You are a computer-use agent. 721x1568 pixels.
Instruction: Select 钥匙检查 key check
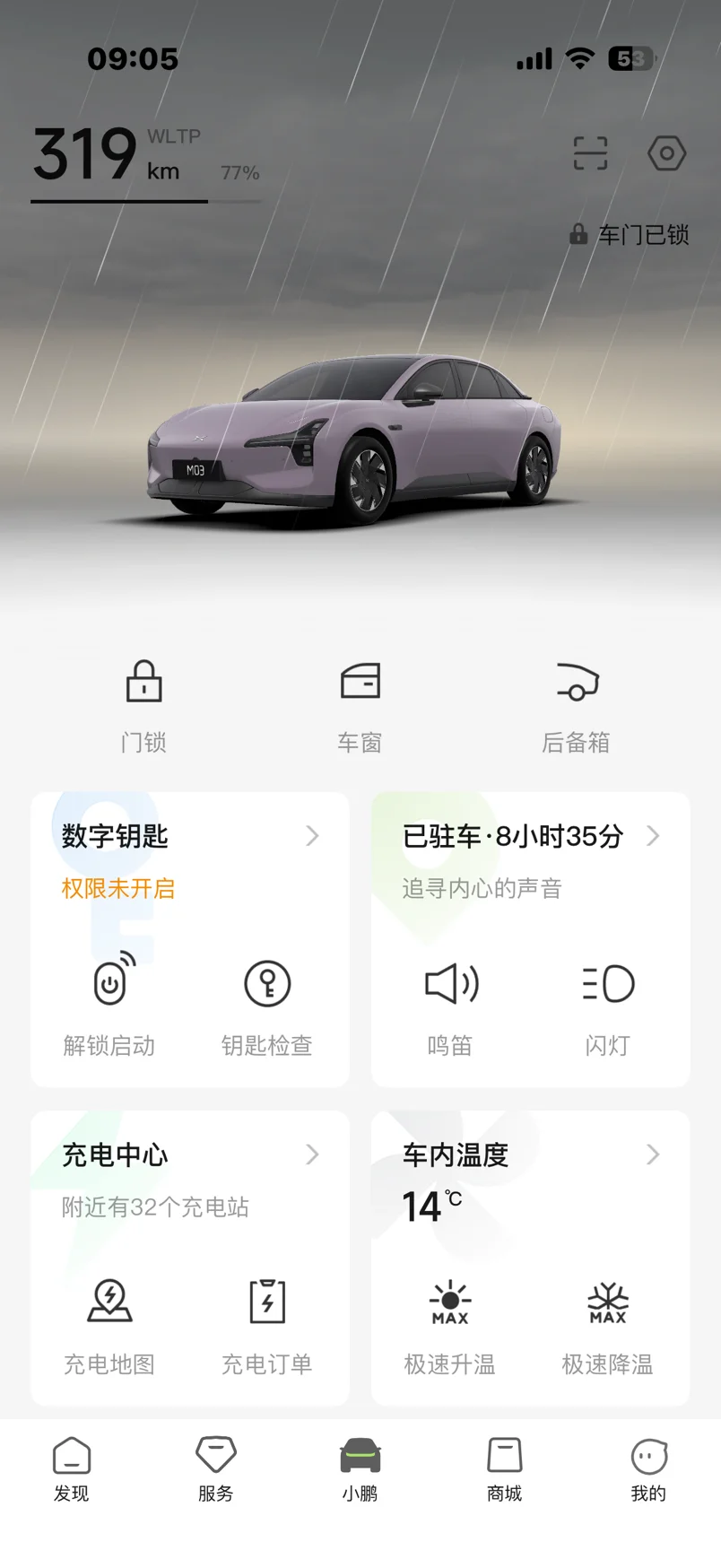(267, 1003)
